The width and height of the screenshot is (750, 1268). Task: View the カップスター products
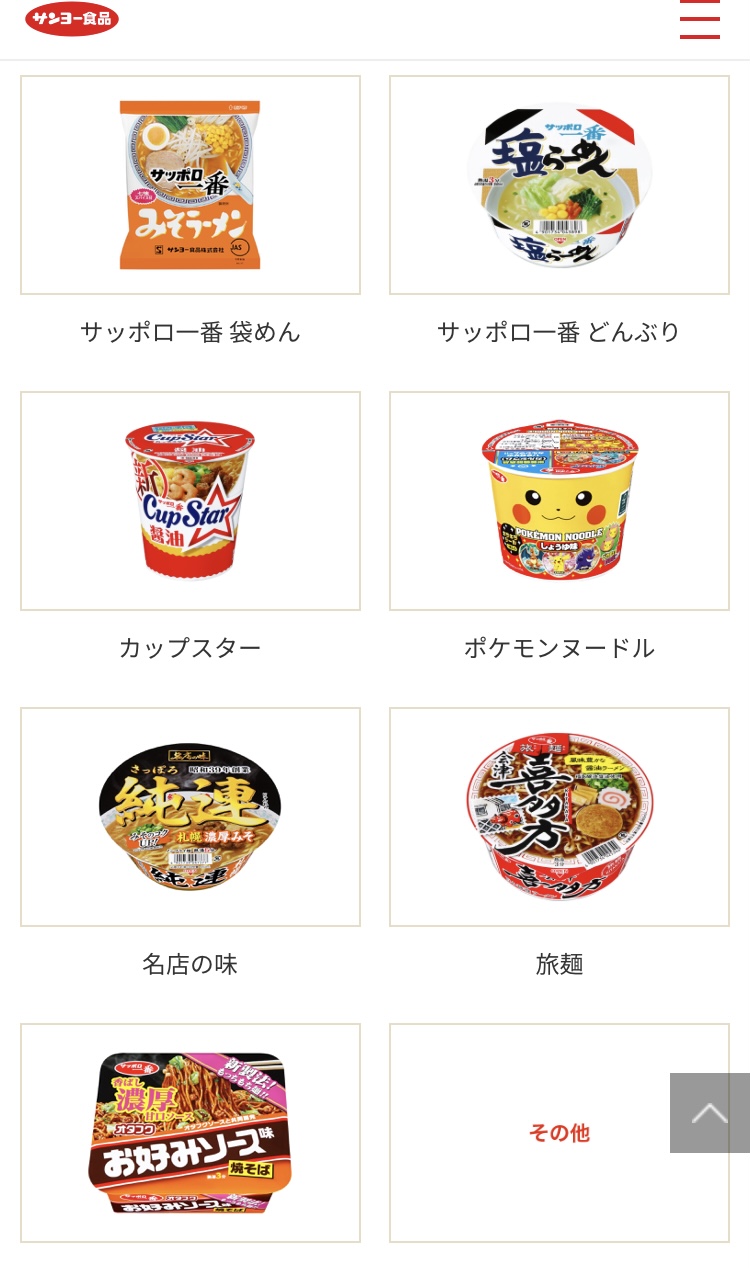click(x=190, y=501)
